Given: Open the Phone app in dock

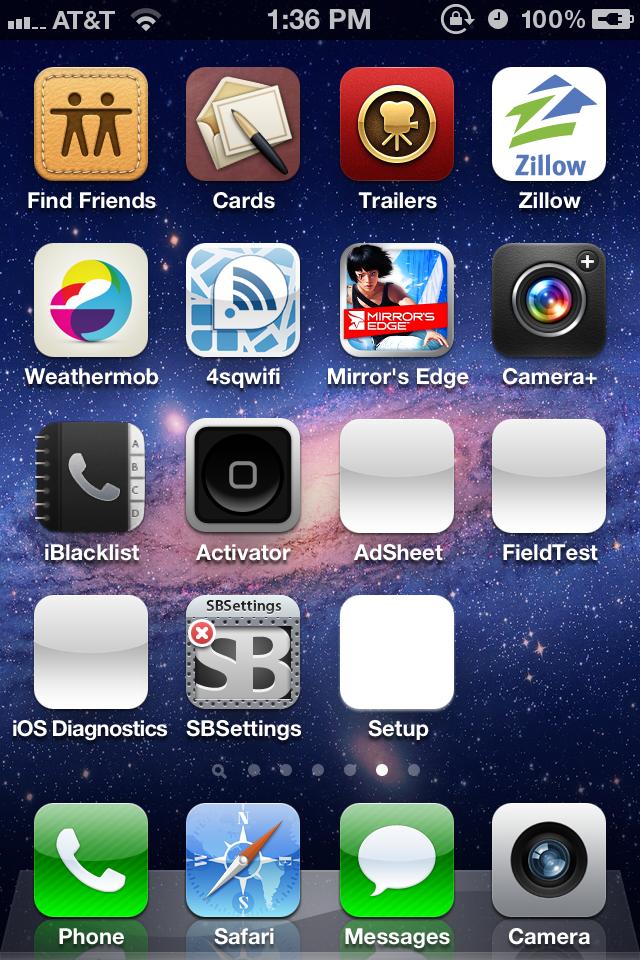Looking at the screenshot, I should coord(91,860).
